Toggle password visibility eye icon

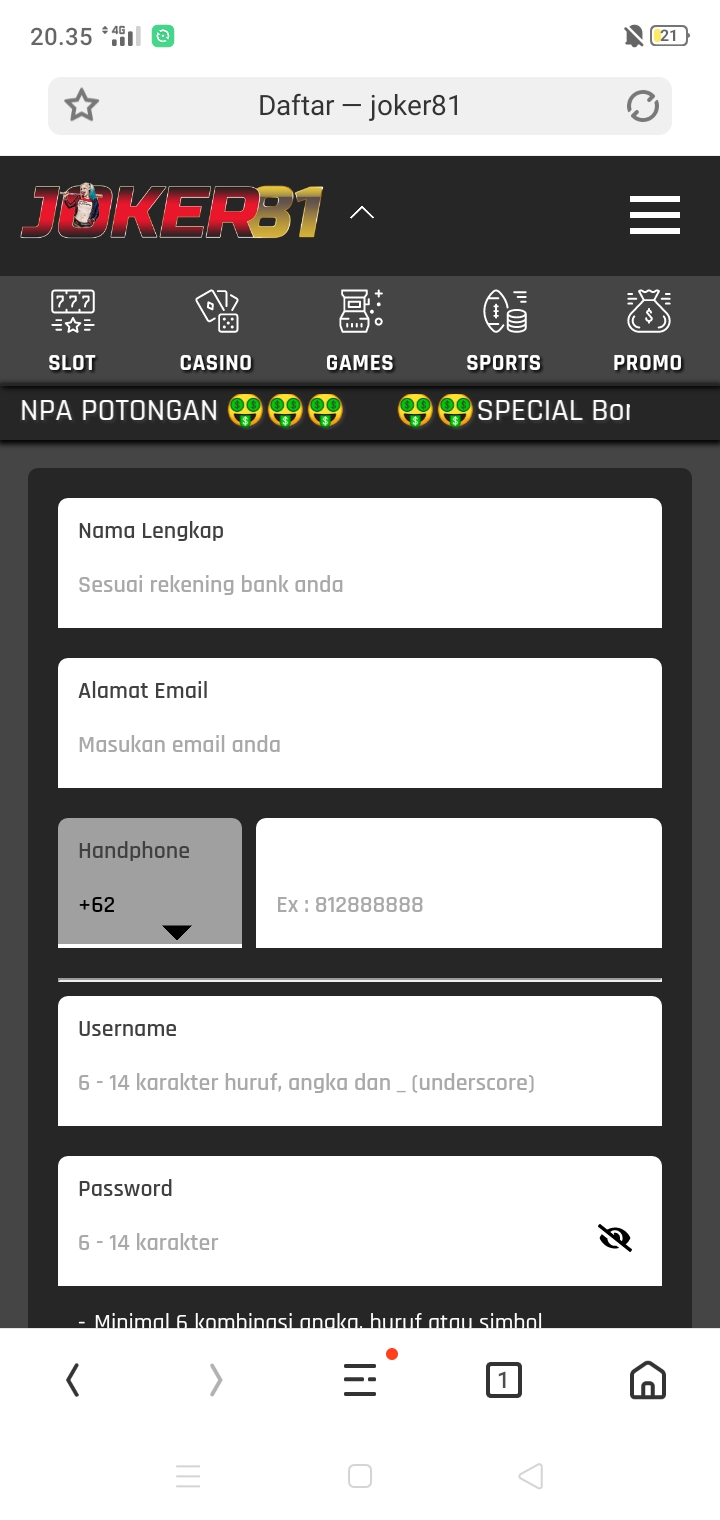[615, 1238]
